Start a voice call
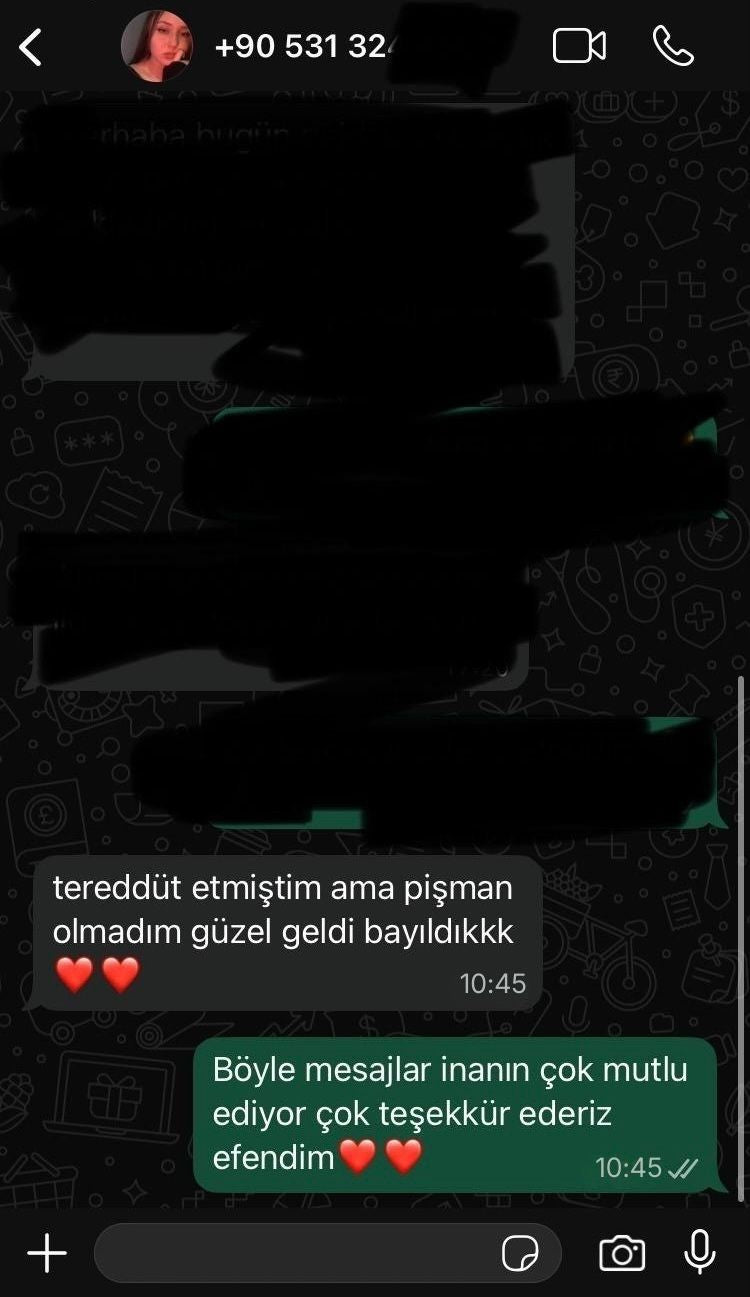The height and width of the screenshot is (1297, 750). click(x=673, y=46)
